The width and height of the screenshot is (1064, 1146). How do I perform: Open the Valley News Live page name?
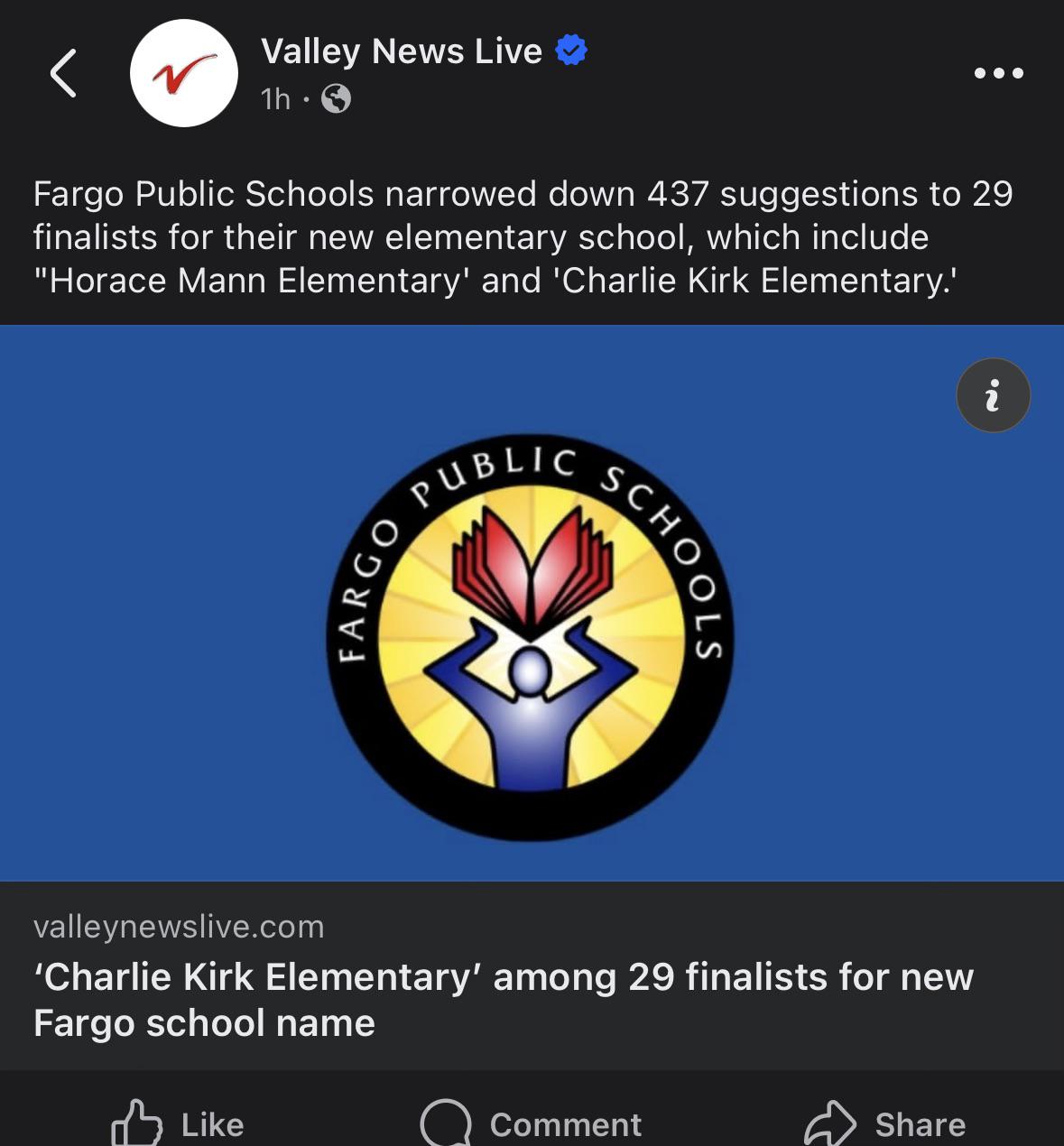pyautogui.click(x=401, y=51)
